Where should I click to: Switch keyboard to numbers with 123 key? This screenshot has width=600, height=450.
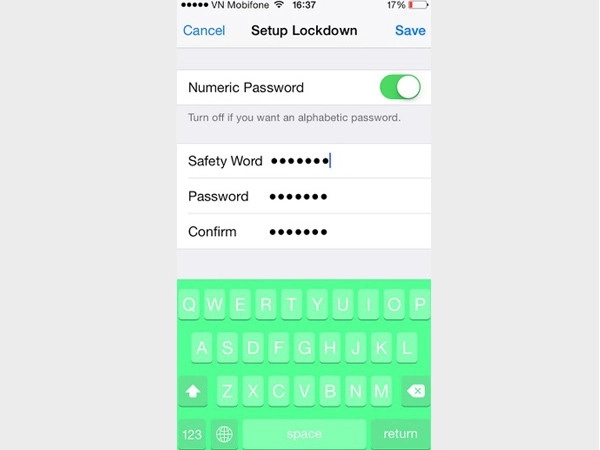click(x=192, y=434)
